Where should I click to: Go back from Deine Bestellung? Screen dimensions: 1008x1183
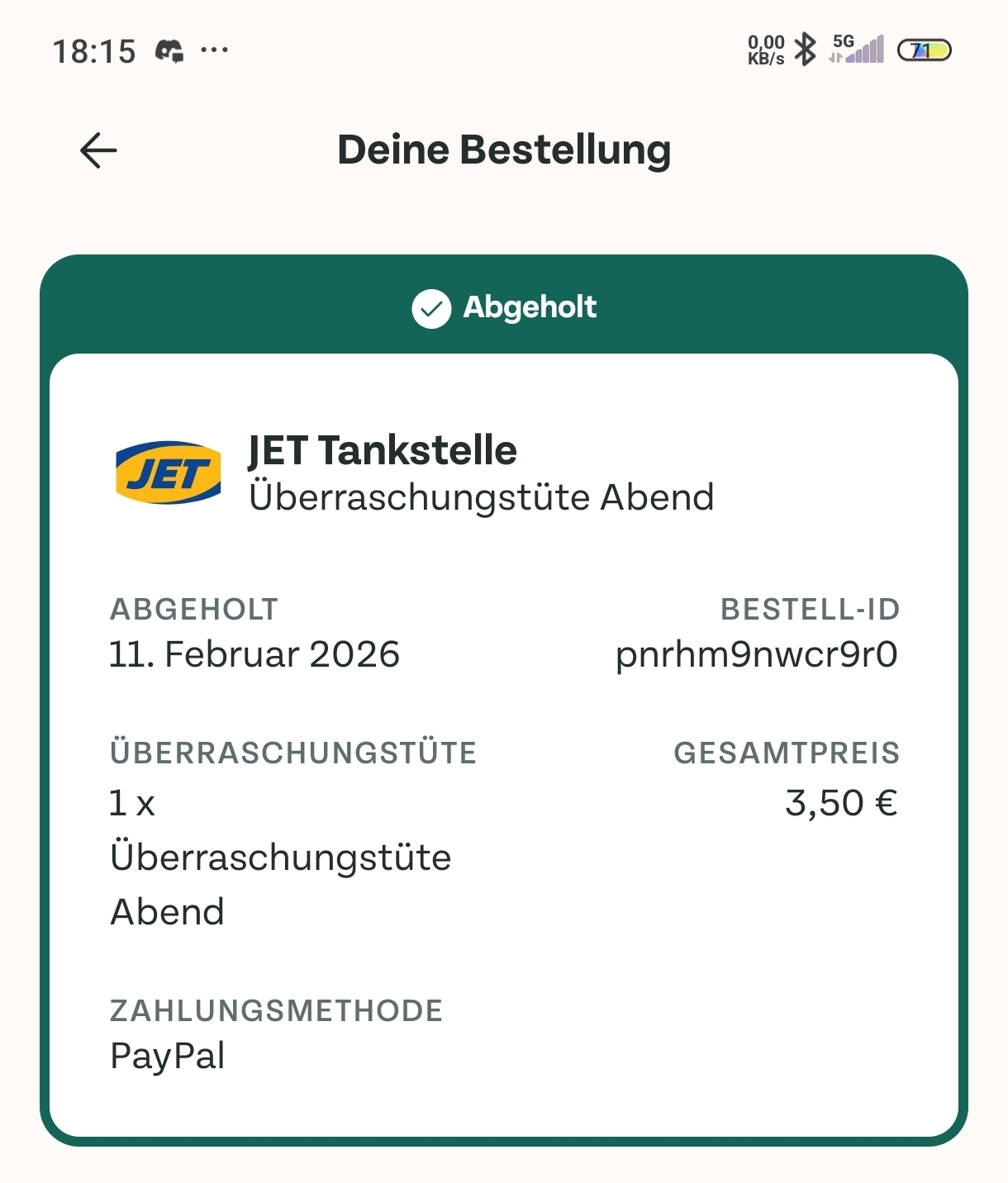(98, 150)
